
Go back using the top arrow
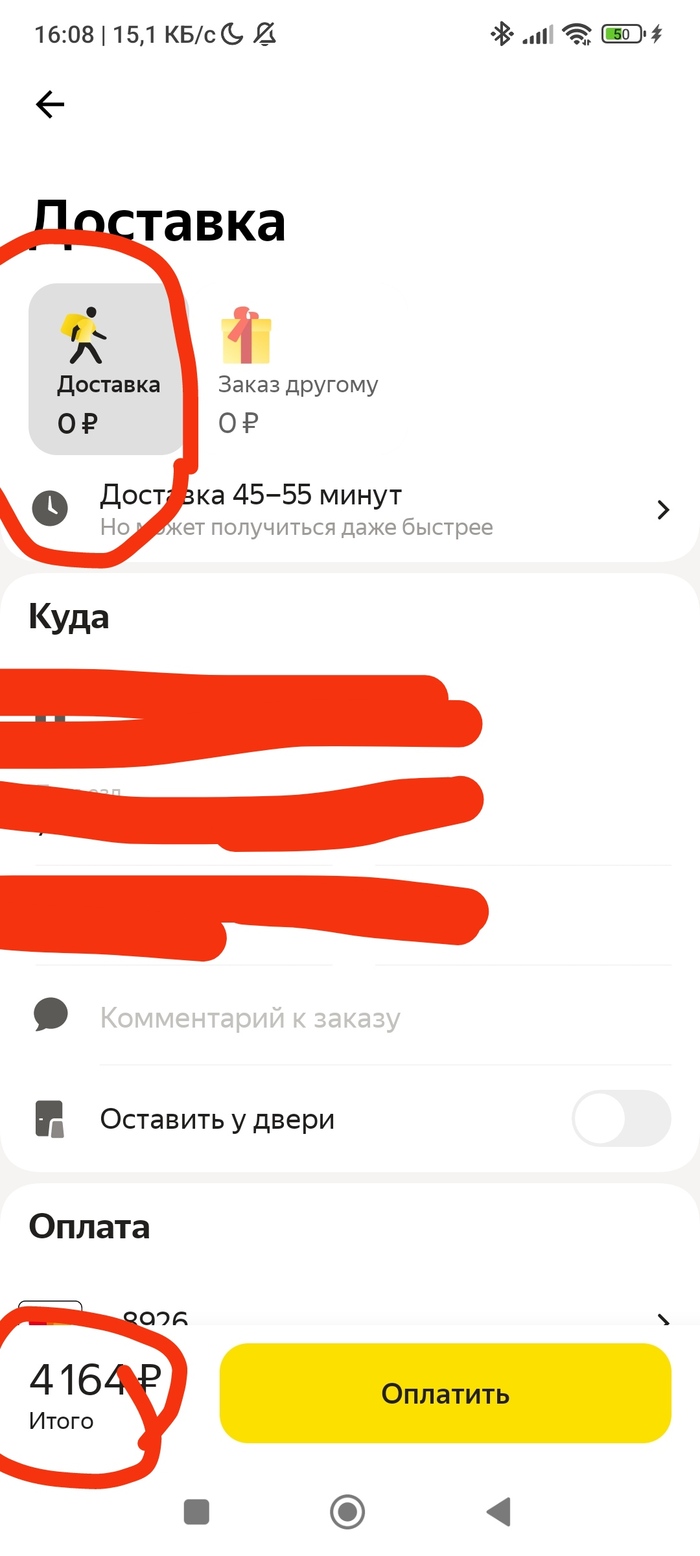(x=49, y=104)
